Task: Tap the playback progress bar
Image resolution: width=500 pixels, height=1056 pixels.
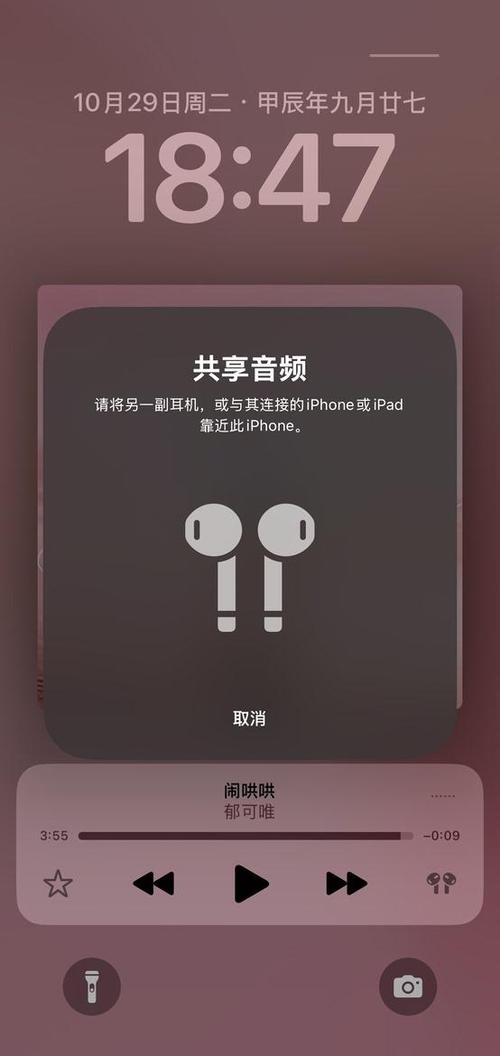Action: (245, 836)
